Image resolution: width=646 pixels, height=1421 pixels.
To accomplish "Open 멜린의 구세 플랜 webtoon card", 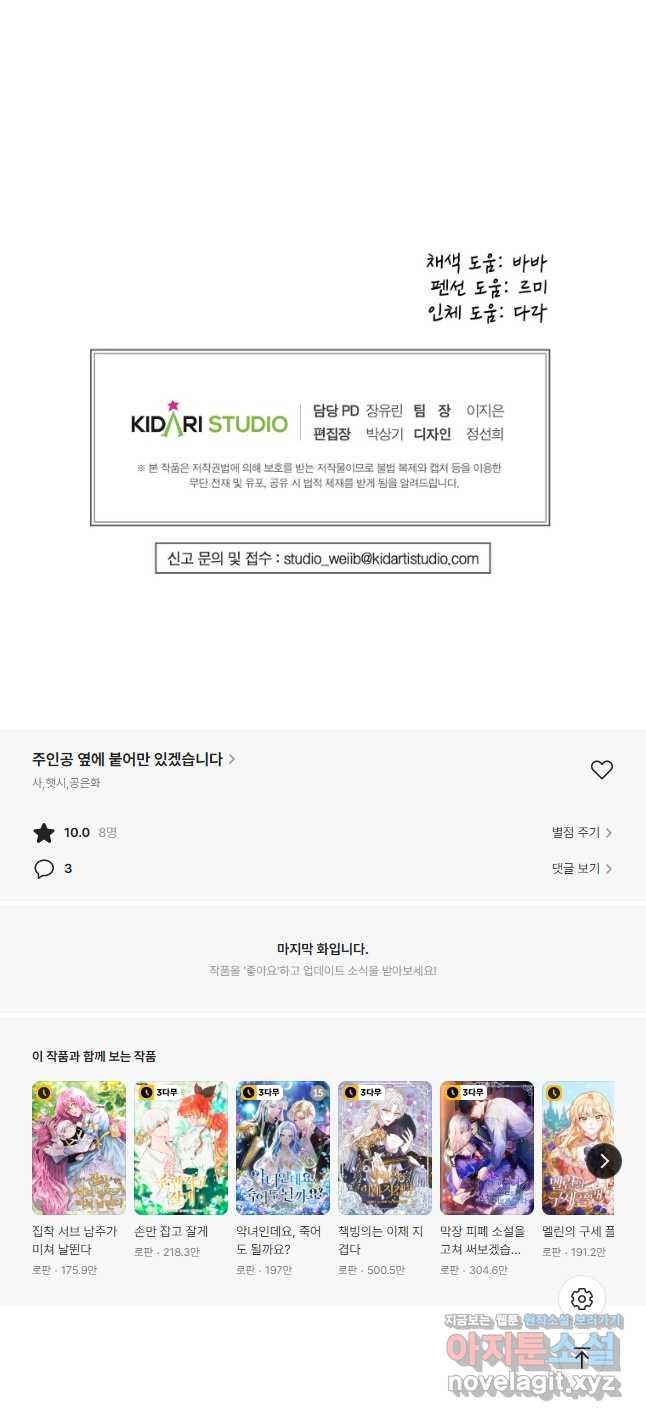I will 575,1148.
